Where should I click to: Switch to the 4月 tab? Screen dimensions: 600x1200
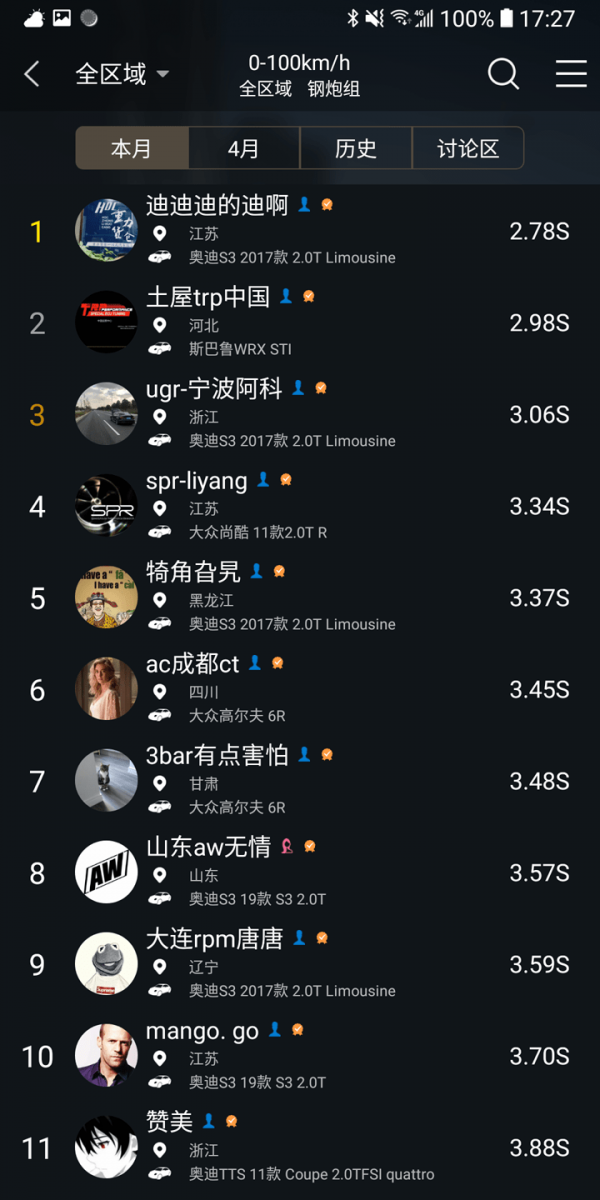pos(244,149)
